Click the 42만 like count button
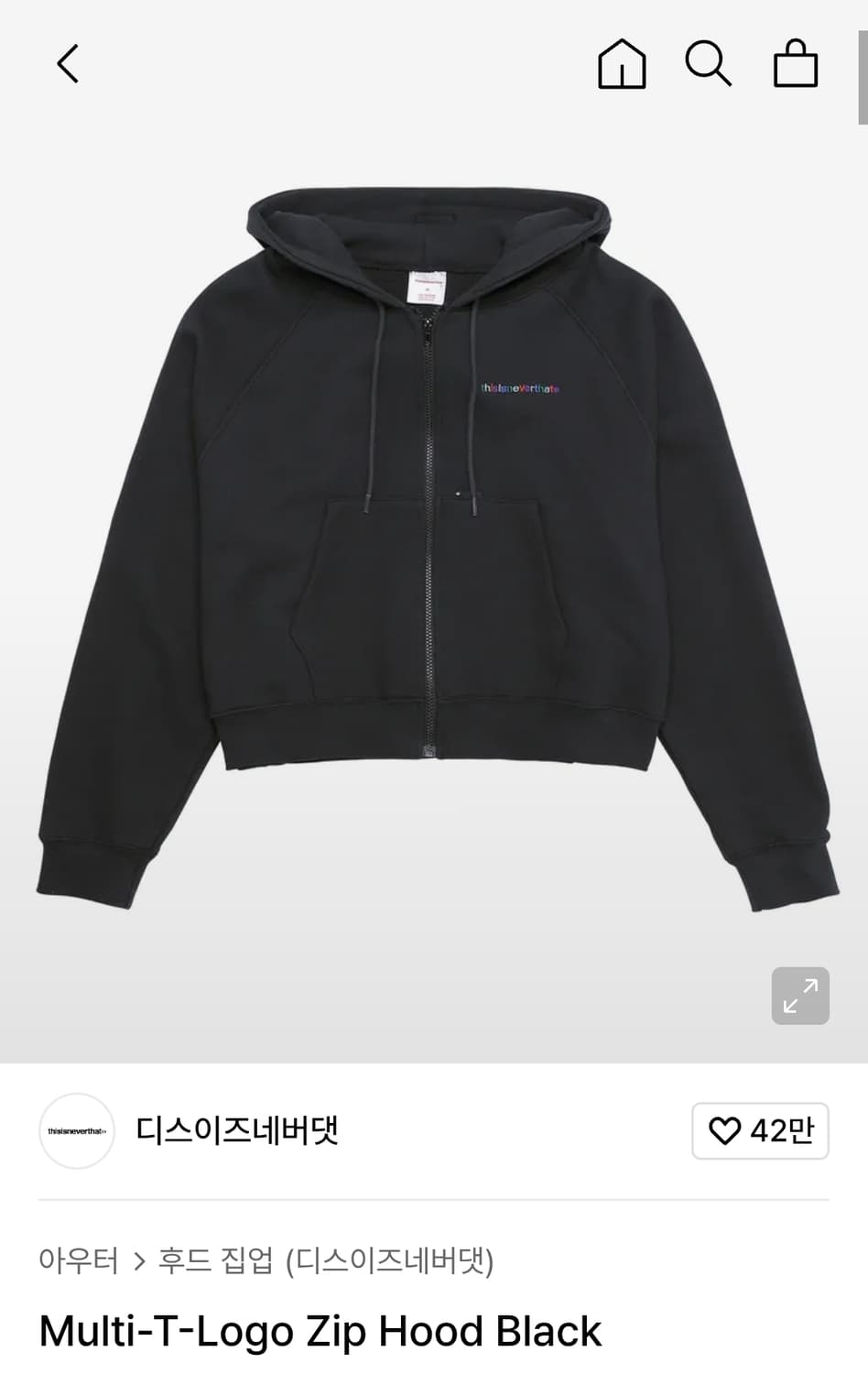Viewport: 868px width, 1374px height. point(760,1132)
